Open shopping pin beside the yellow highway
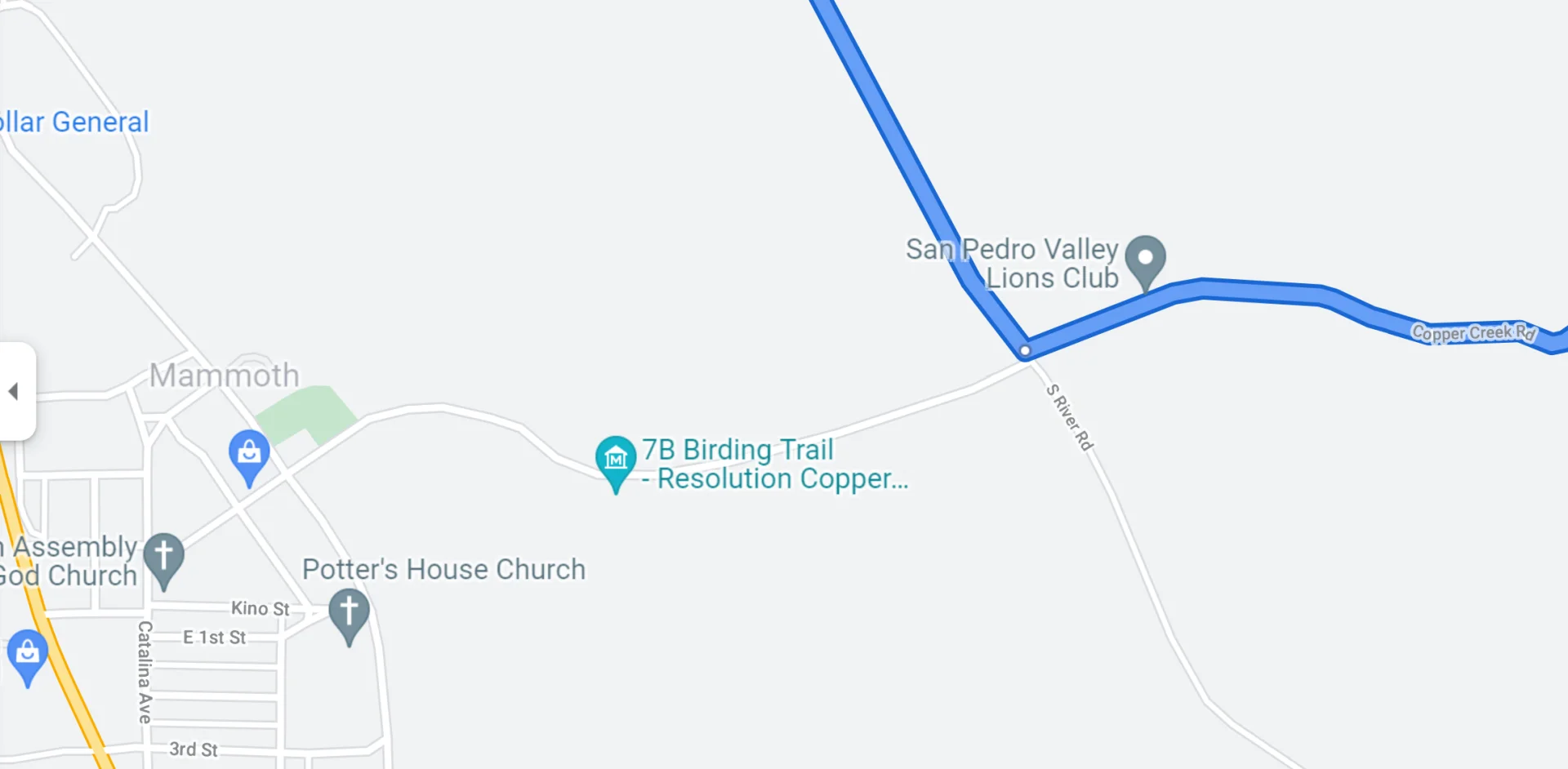The image size is (1568, 769). point(28,653)
